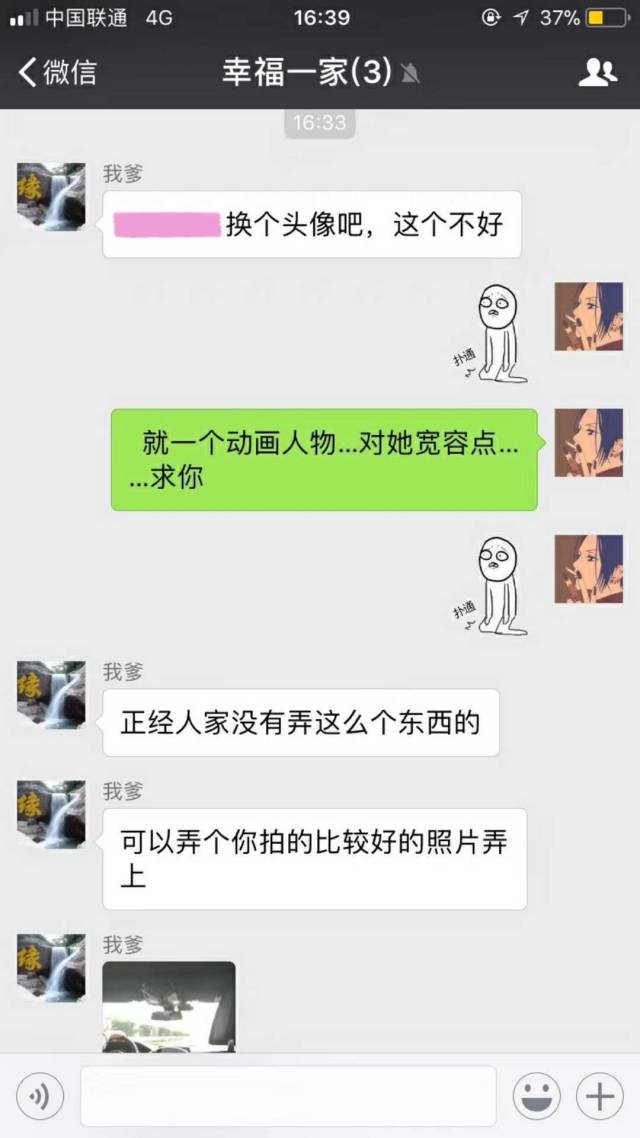Open the car photo sent by 我爹
The width and height of the screenshot is (640, 1138).
click(x=169, y=1007)
